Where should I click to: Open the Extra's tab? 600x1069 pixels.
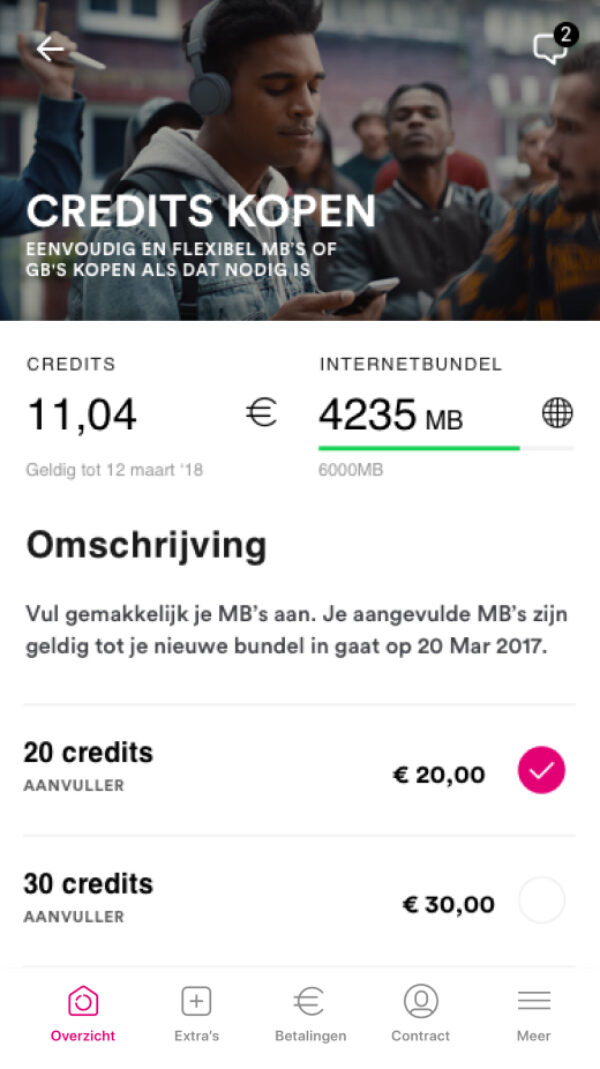[196, 1012]
